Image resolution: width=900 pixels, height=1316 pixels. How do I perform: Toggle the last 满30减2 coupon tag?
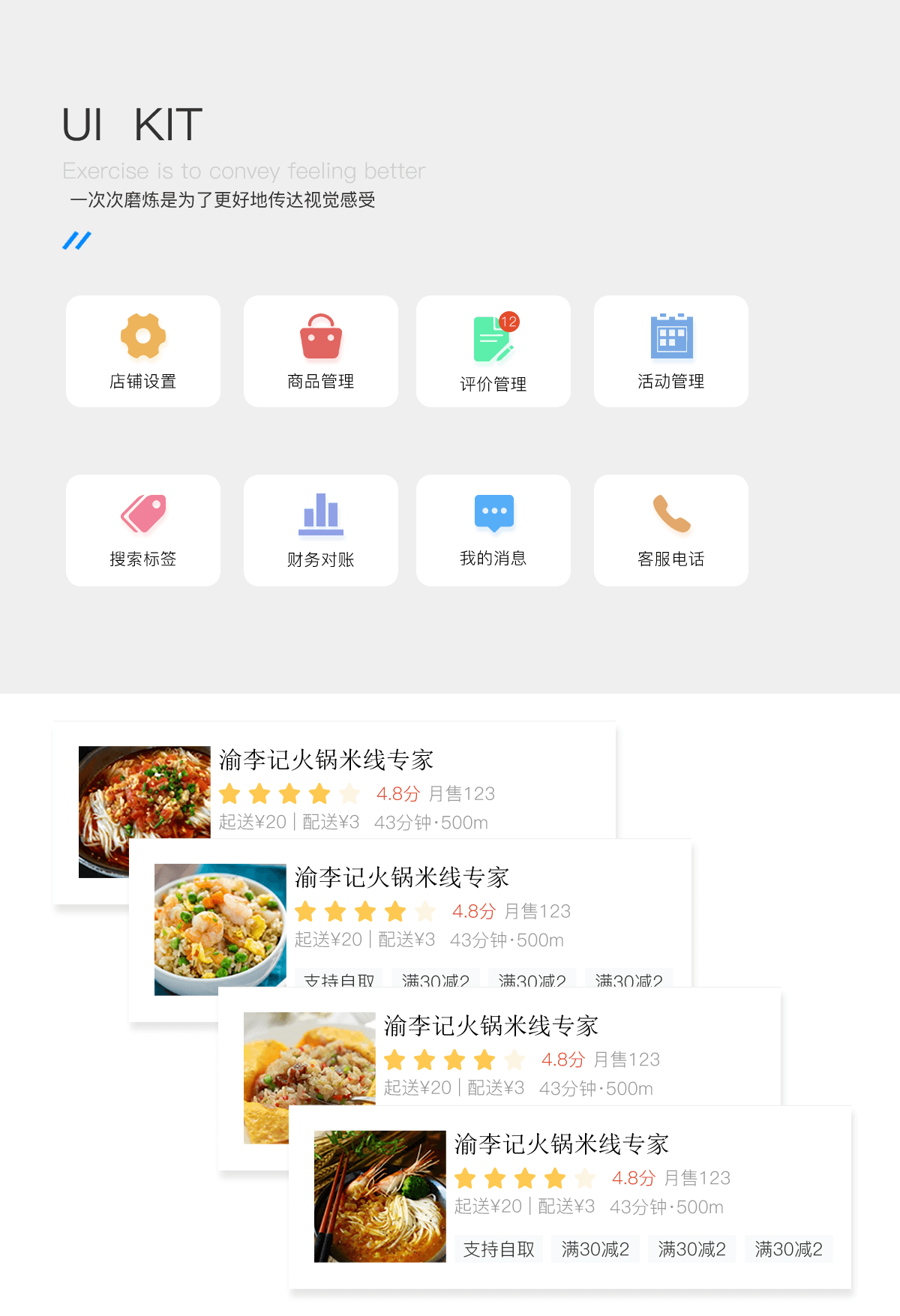click(787, 1249)
